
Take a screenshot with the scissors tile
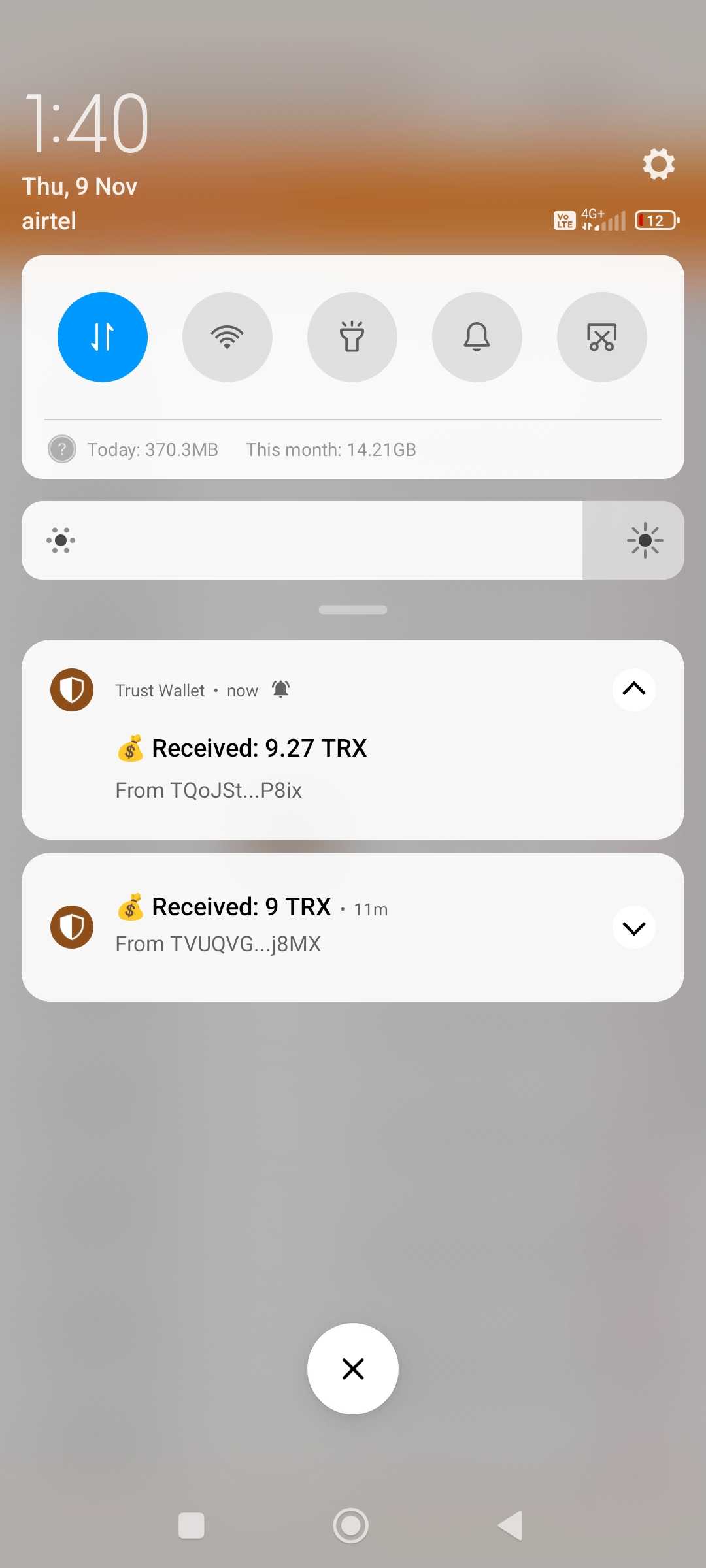(602, 337)
